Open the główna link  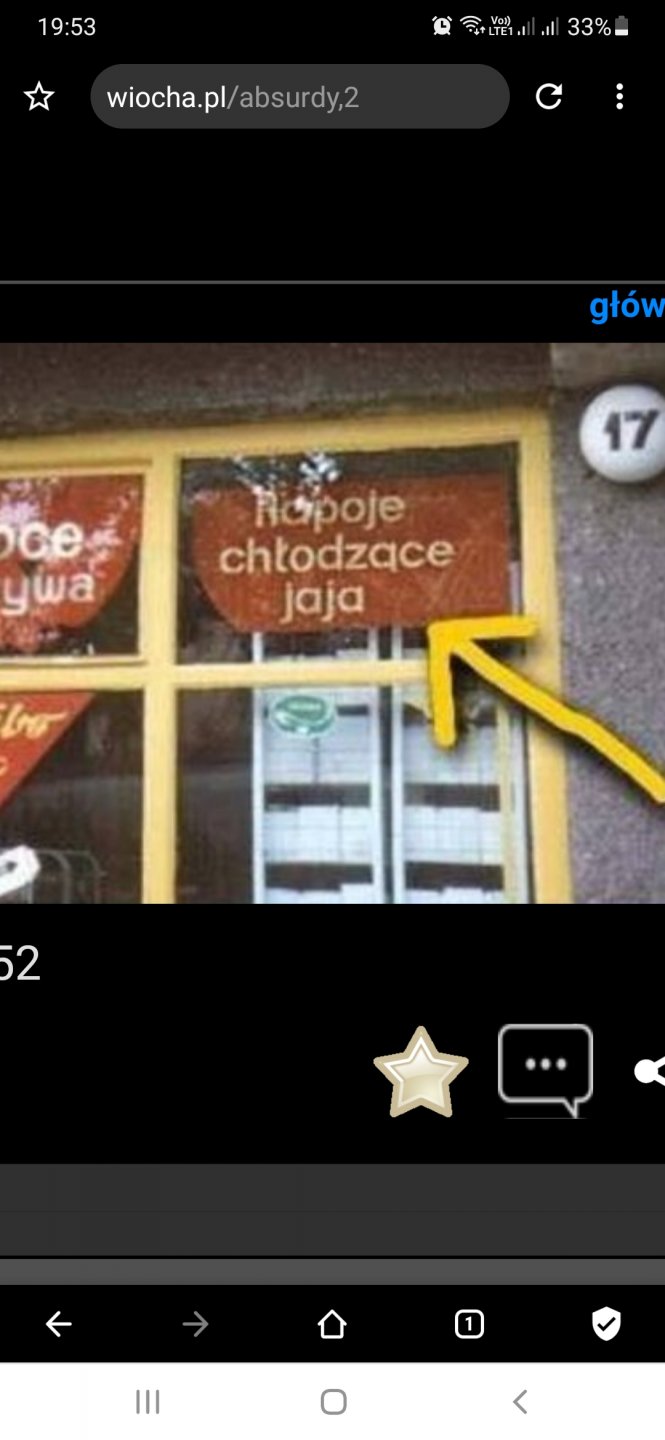click(x=627, y=306)
